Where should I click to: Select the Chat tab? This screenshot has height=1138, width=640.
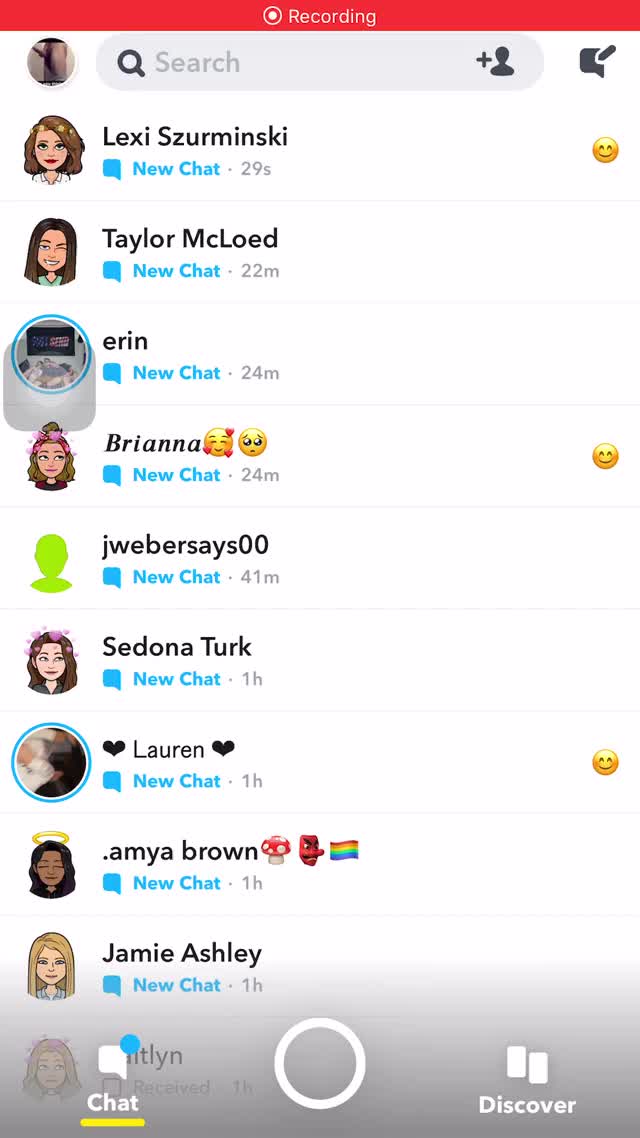pos(113,1080)
